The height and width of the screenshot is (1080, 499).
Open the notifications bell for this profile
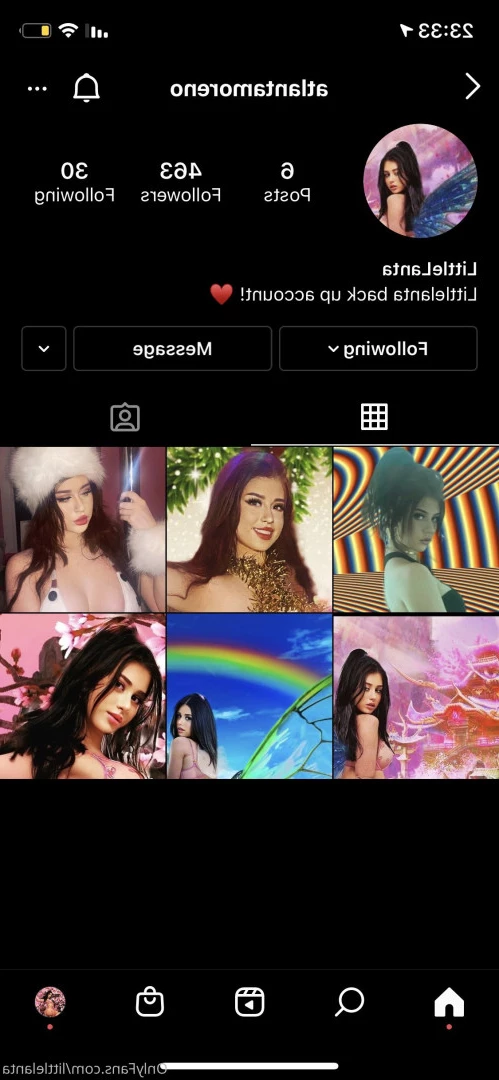point(87,87)
